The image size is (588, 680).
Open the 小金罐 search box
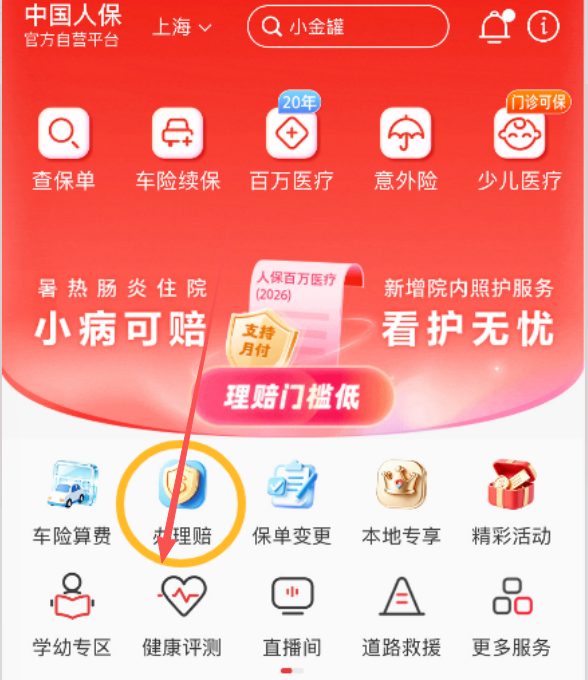point(348,26)
